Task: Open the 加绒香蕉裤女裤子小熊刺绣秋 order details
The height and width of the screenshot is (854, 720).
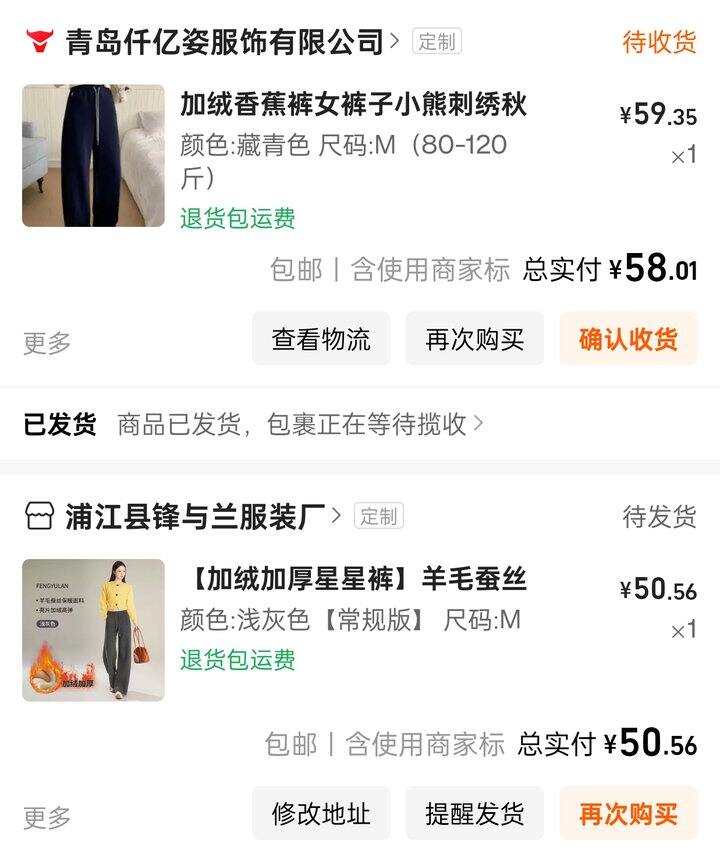Action: (353, 103)
